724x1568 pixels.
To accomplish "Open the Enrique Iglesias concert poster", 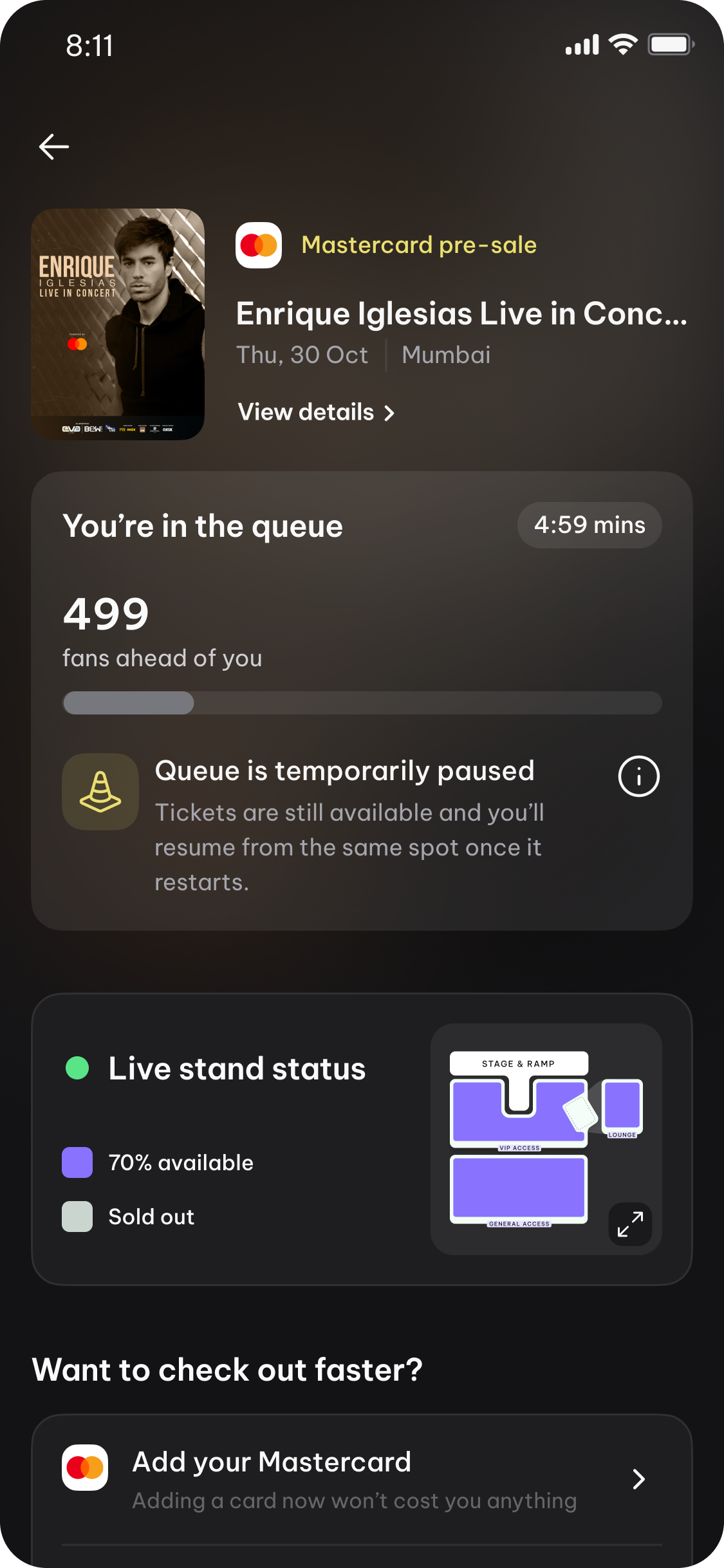I will (118, 324).
